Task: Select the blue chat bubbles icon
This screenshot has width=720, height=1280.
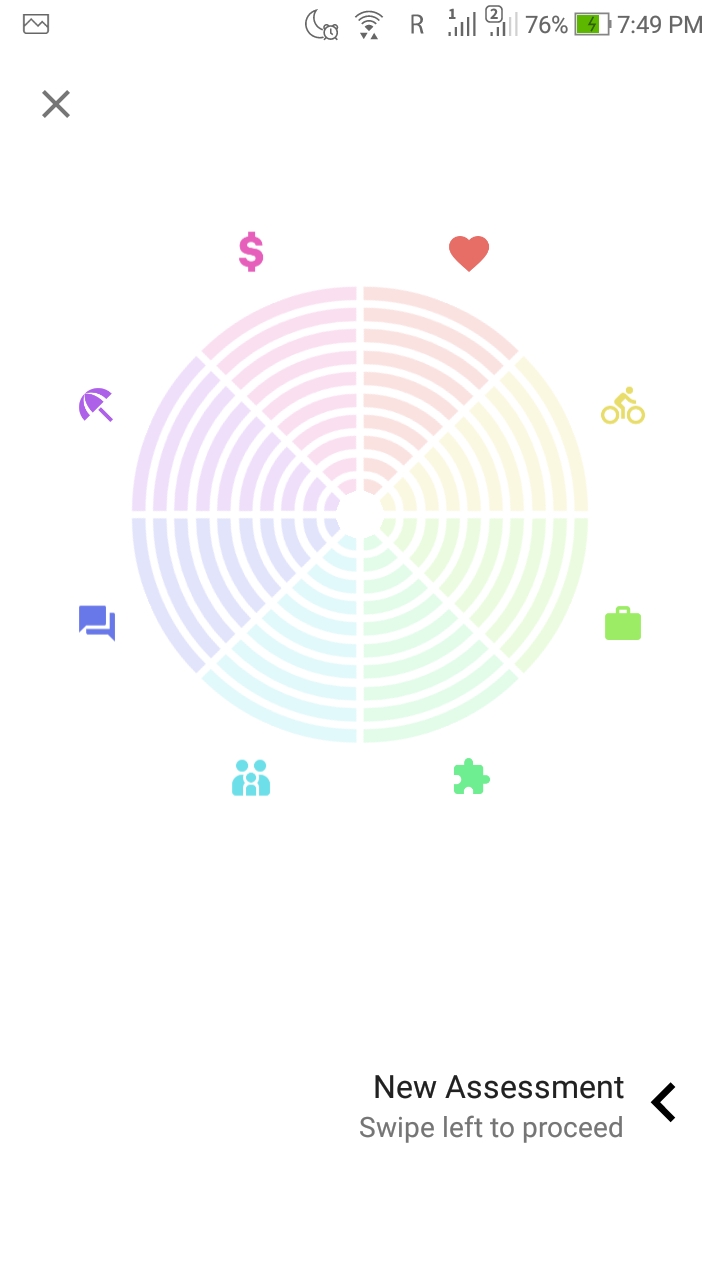Action: pos(97,623)
